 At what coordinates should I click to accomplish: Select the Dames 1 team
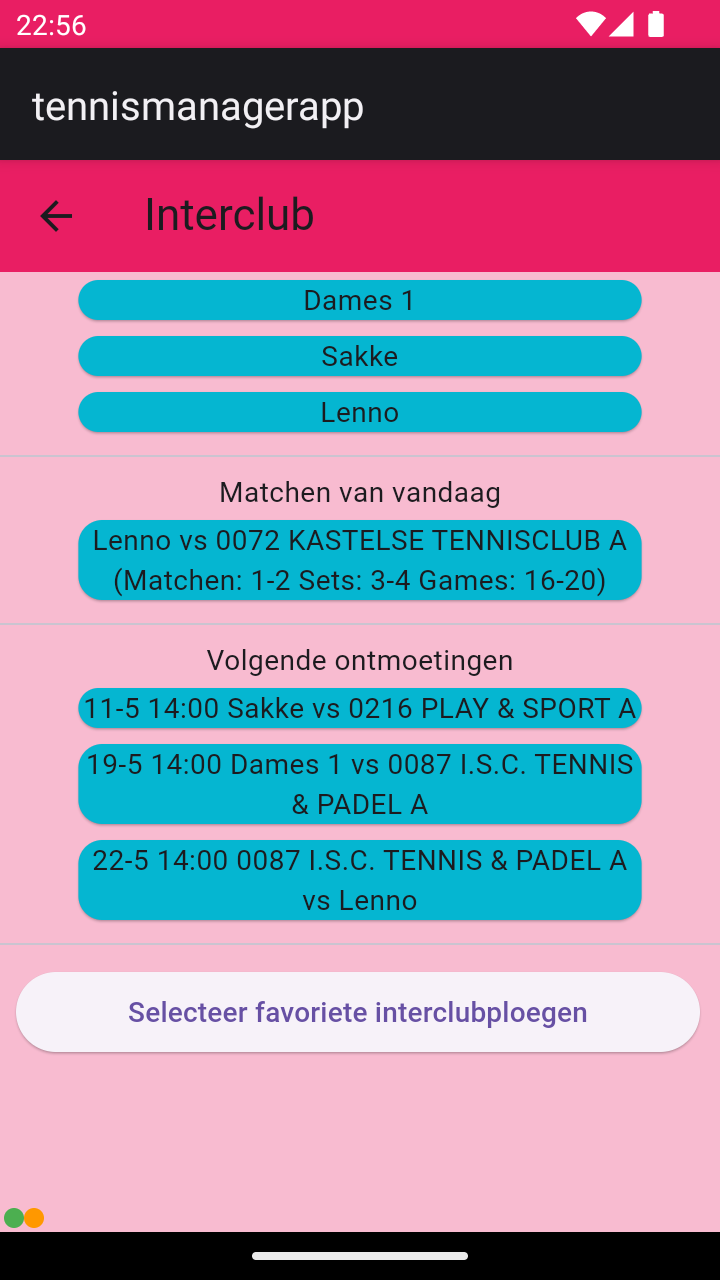point(360,300)
